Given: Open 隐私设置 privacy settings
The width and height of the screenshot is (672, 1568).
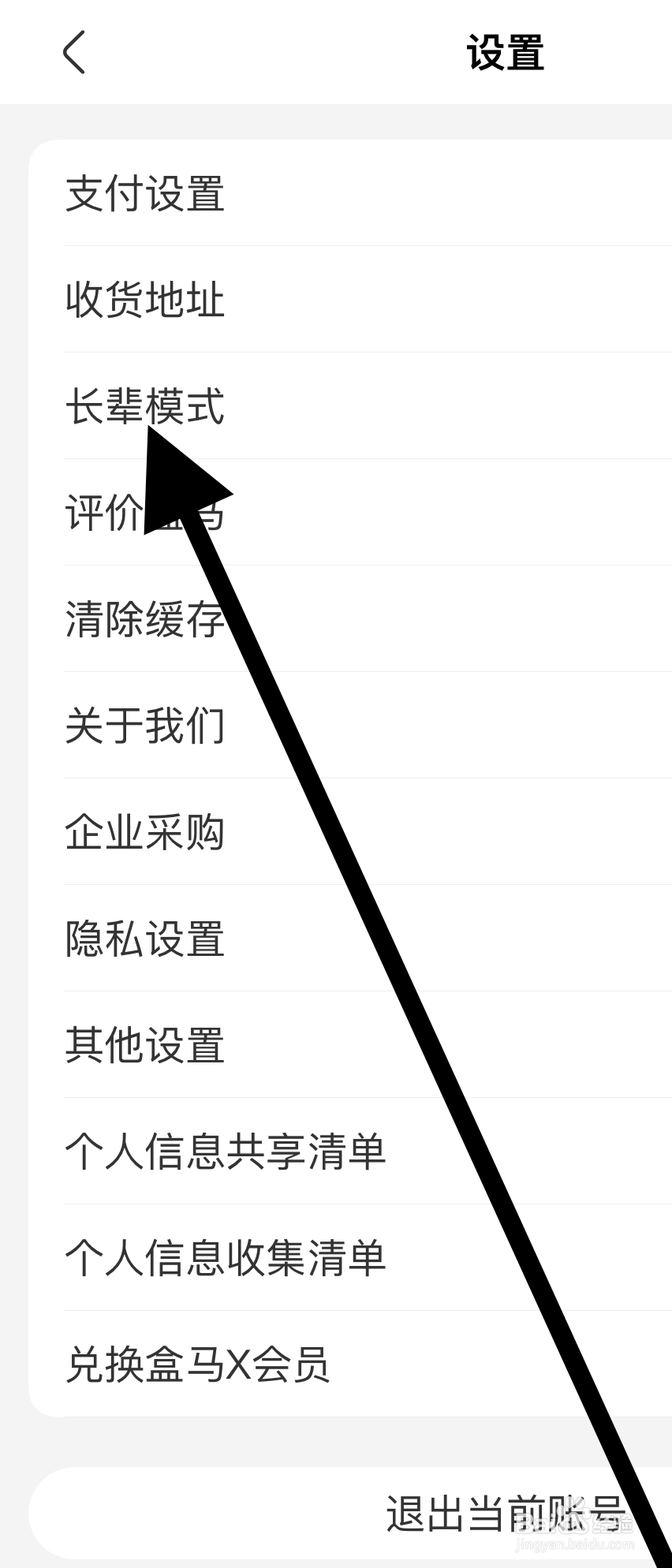Looking at the screenshot, I should pos(144,939).
